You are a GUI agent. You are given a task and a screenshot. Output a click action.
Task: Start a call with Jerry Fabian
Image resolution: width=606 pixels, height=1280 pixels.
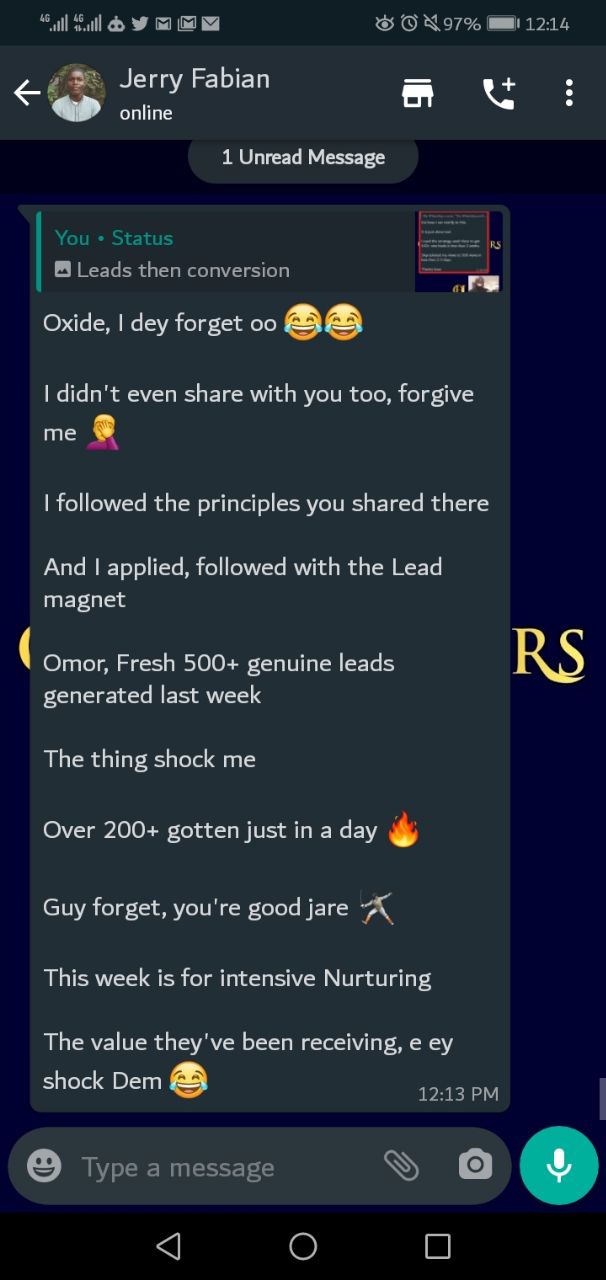(498, 93)
